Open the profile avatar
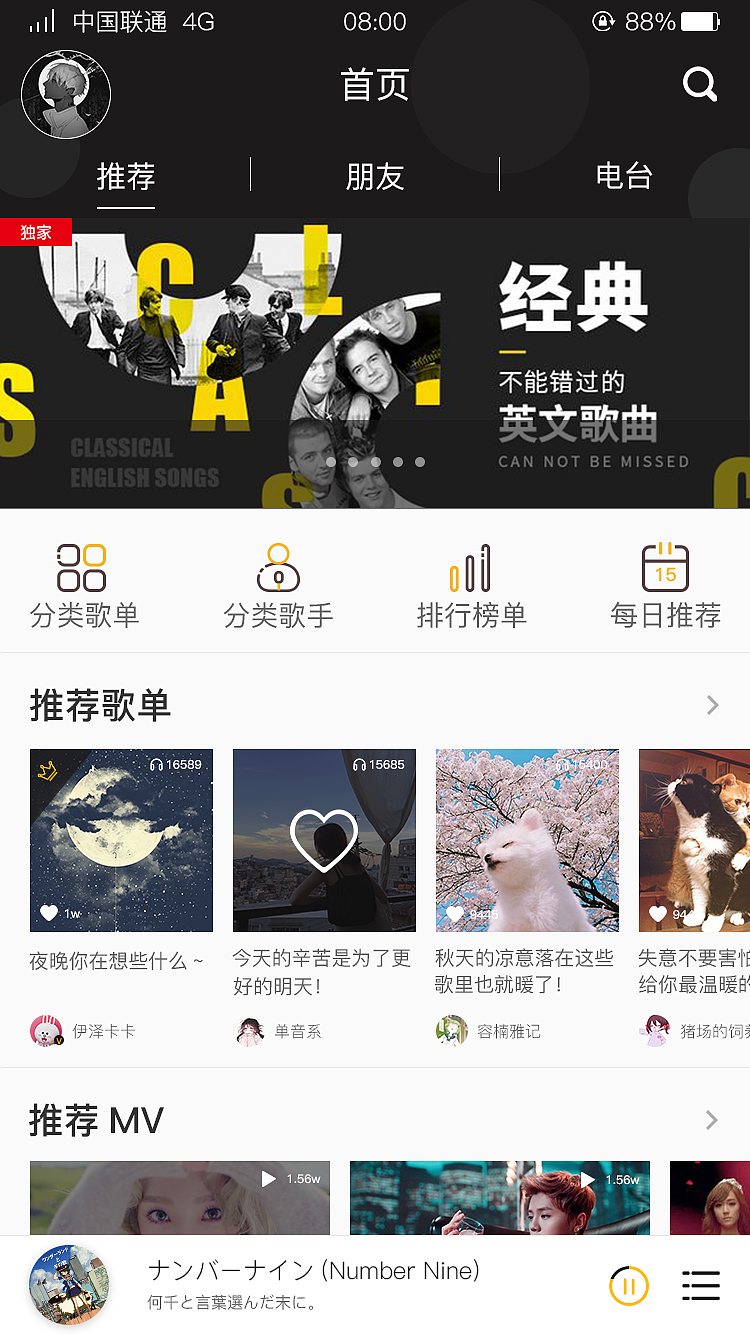Viewport: 750px width, 1334px height. (x=66, y=95)
